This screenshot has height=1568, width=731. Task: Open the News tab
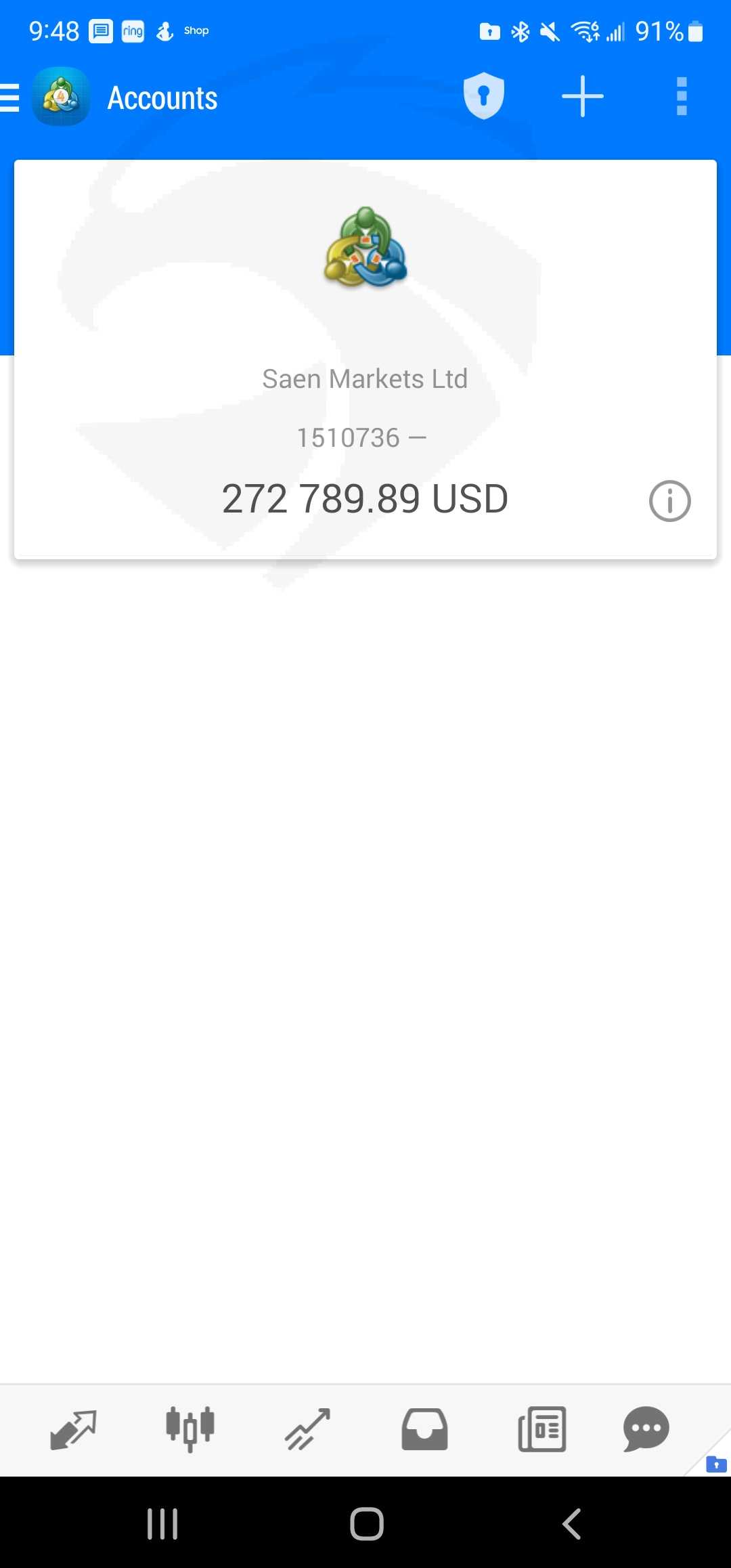(x=541, y=1429)
